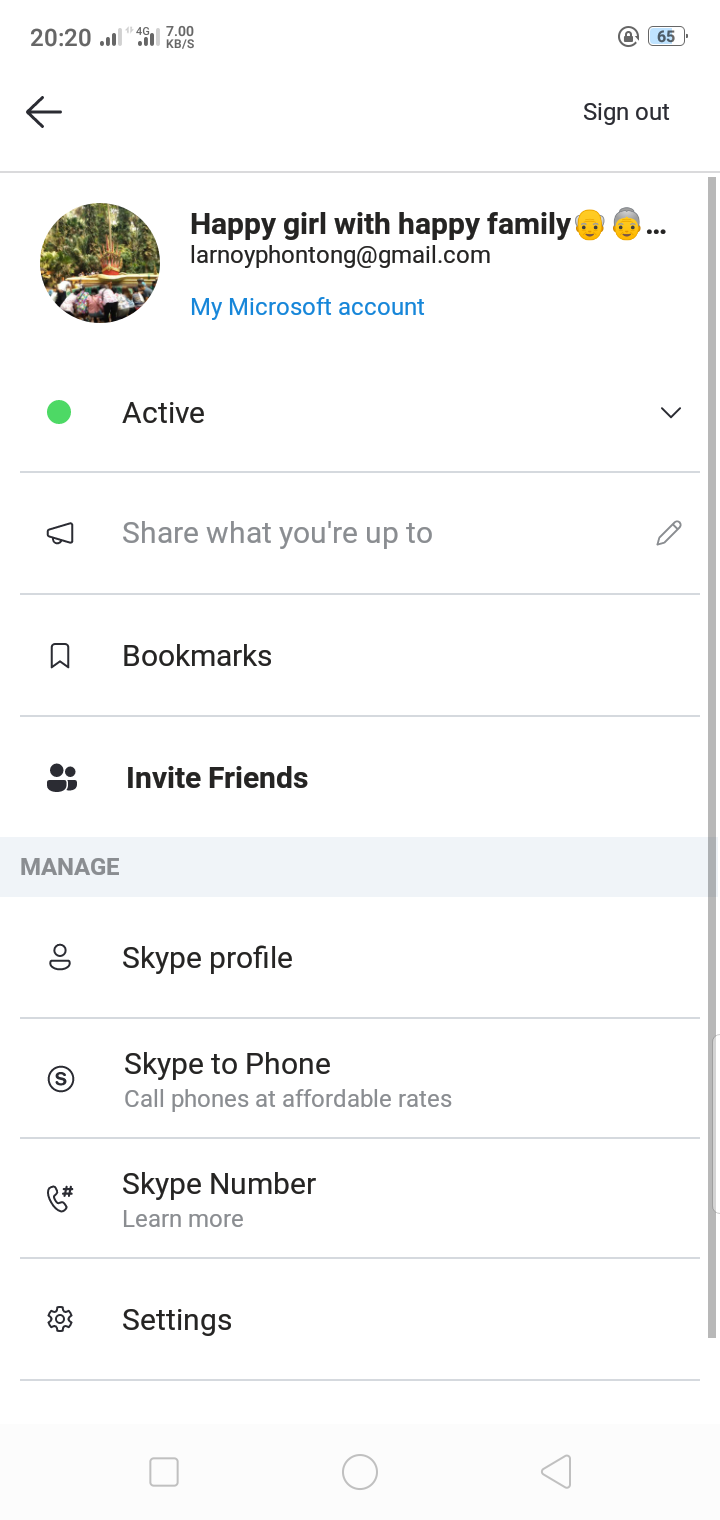
Task: View Skype Number details
Action: coord(360,1198)
